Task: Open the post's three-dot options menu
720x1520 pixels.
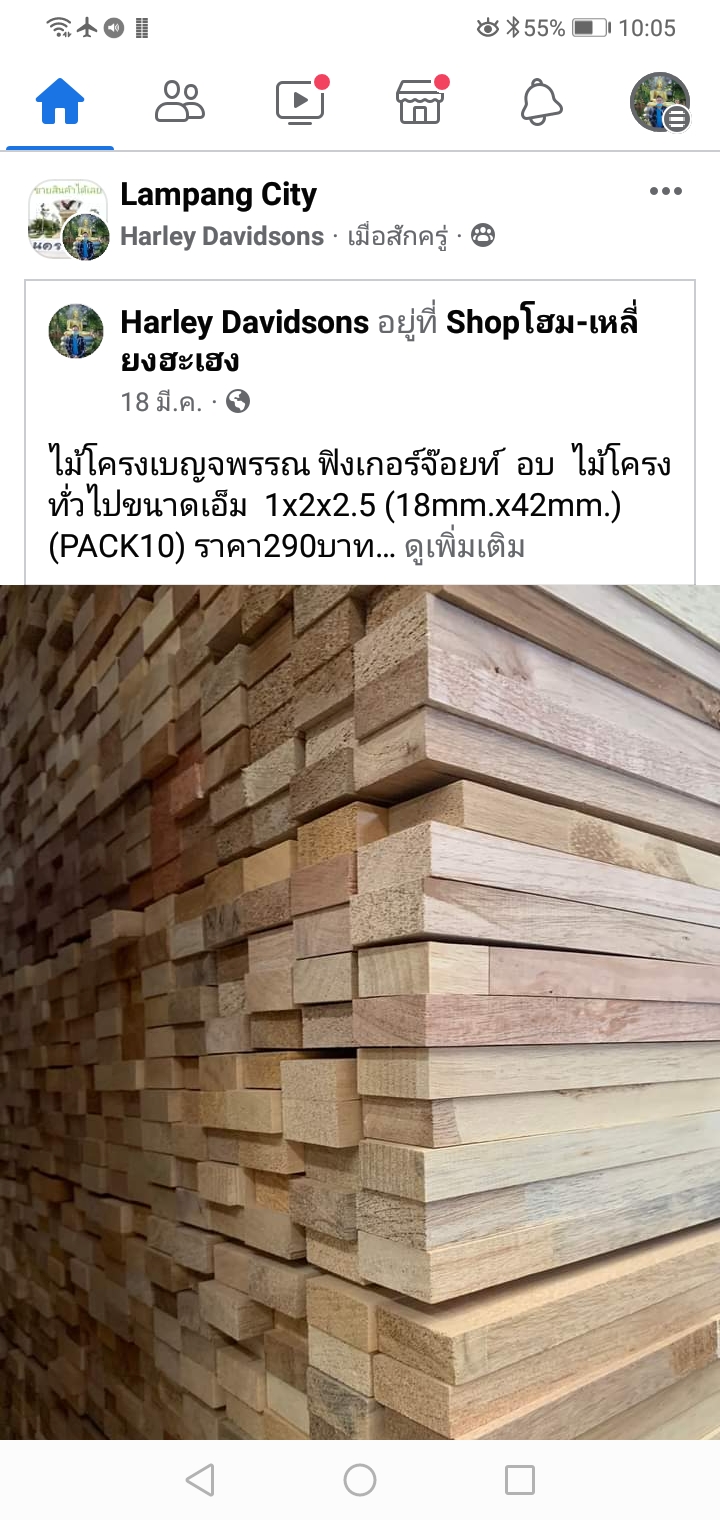Action: 665,192
